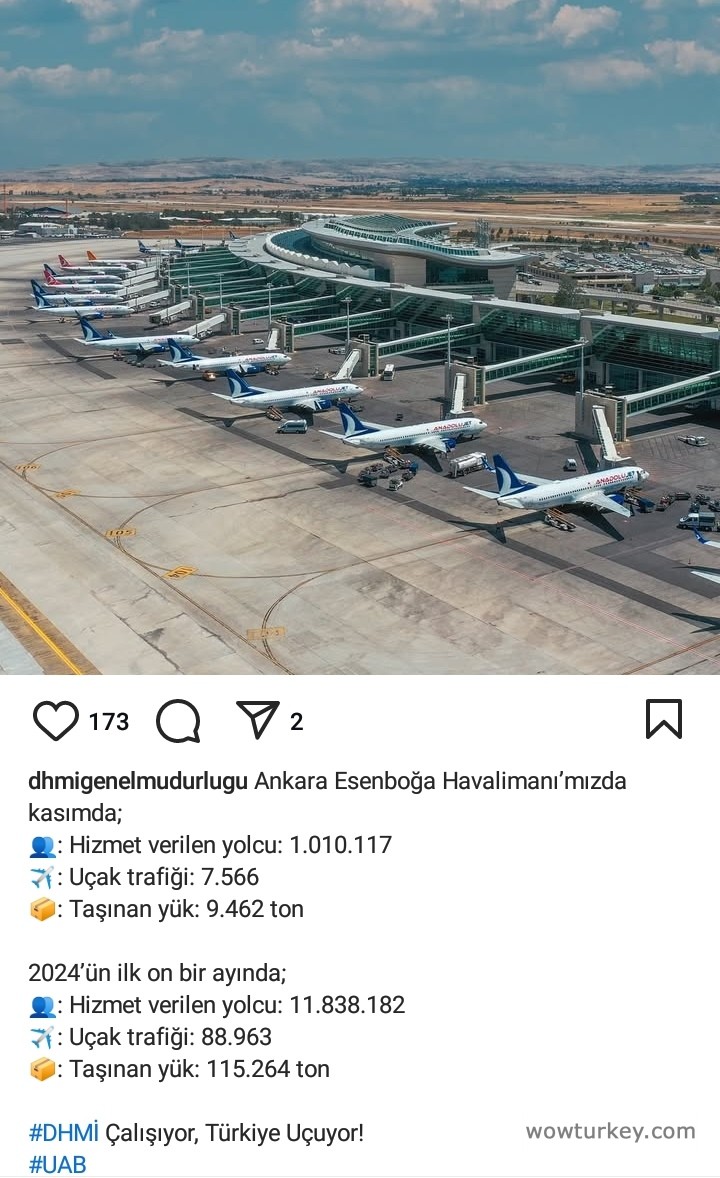Open the #DHMİ hashtag
This screenshot has width=720, height=1178.
click(64, 1133)
